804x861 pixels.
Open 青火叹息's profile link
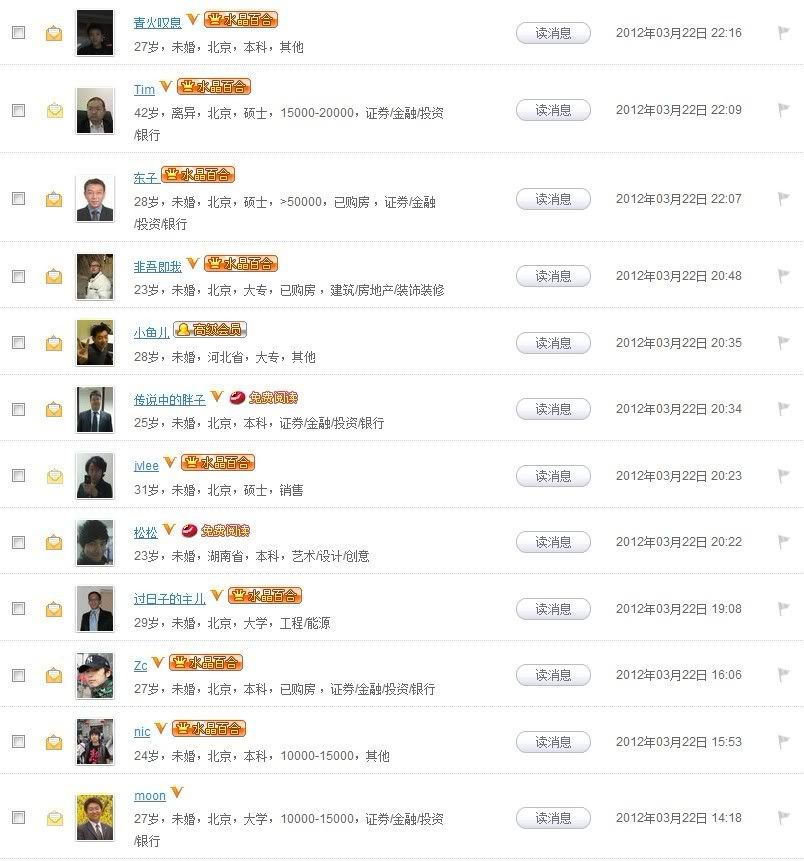click(x=157, y=22)
